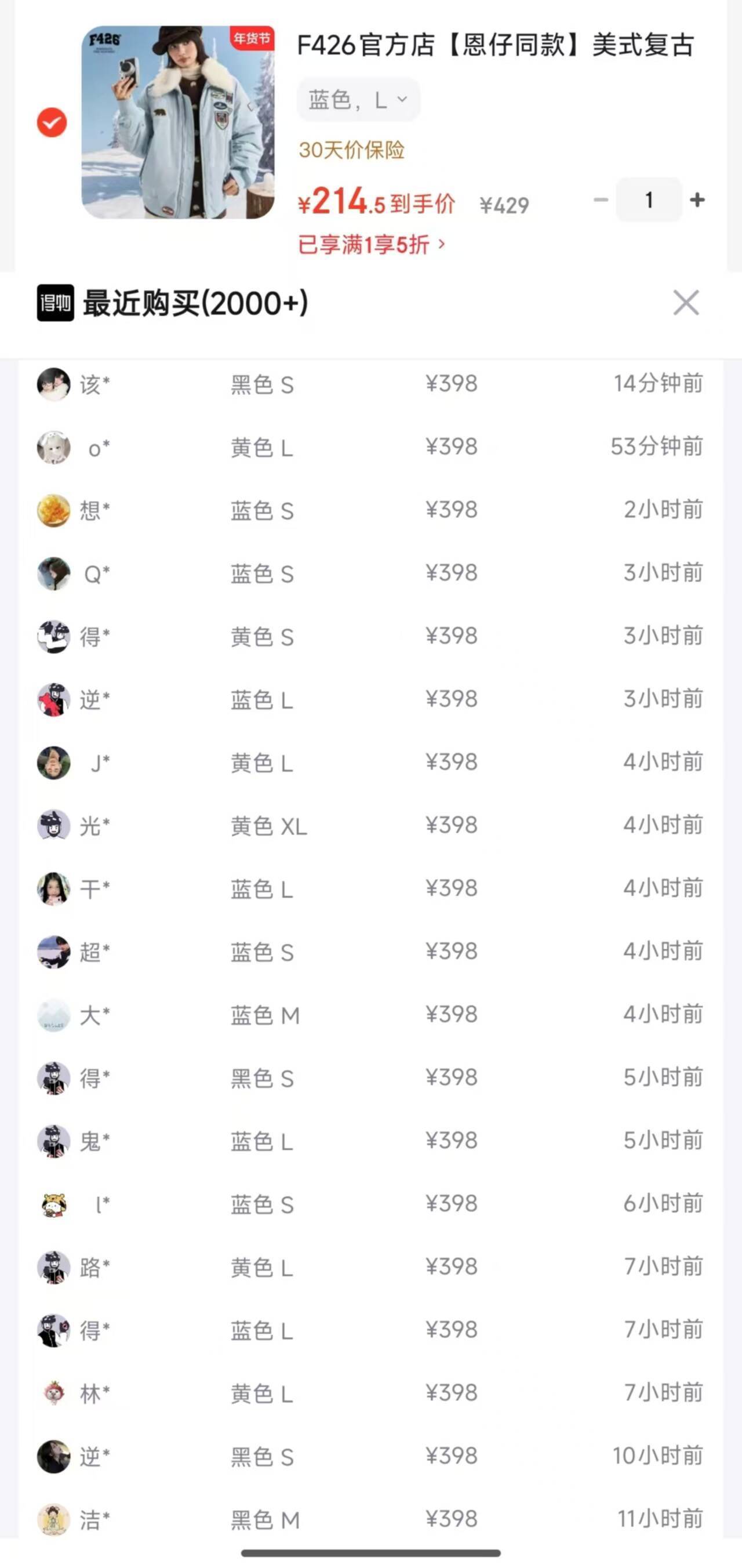Viewport: 742px width, 1568px height.
Task: Decrease the item quantity with minus
Action: point(600,200)
